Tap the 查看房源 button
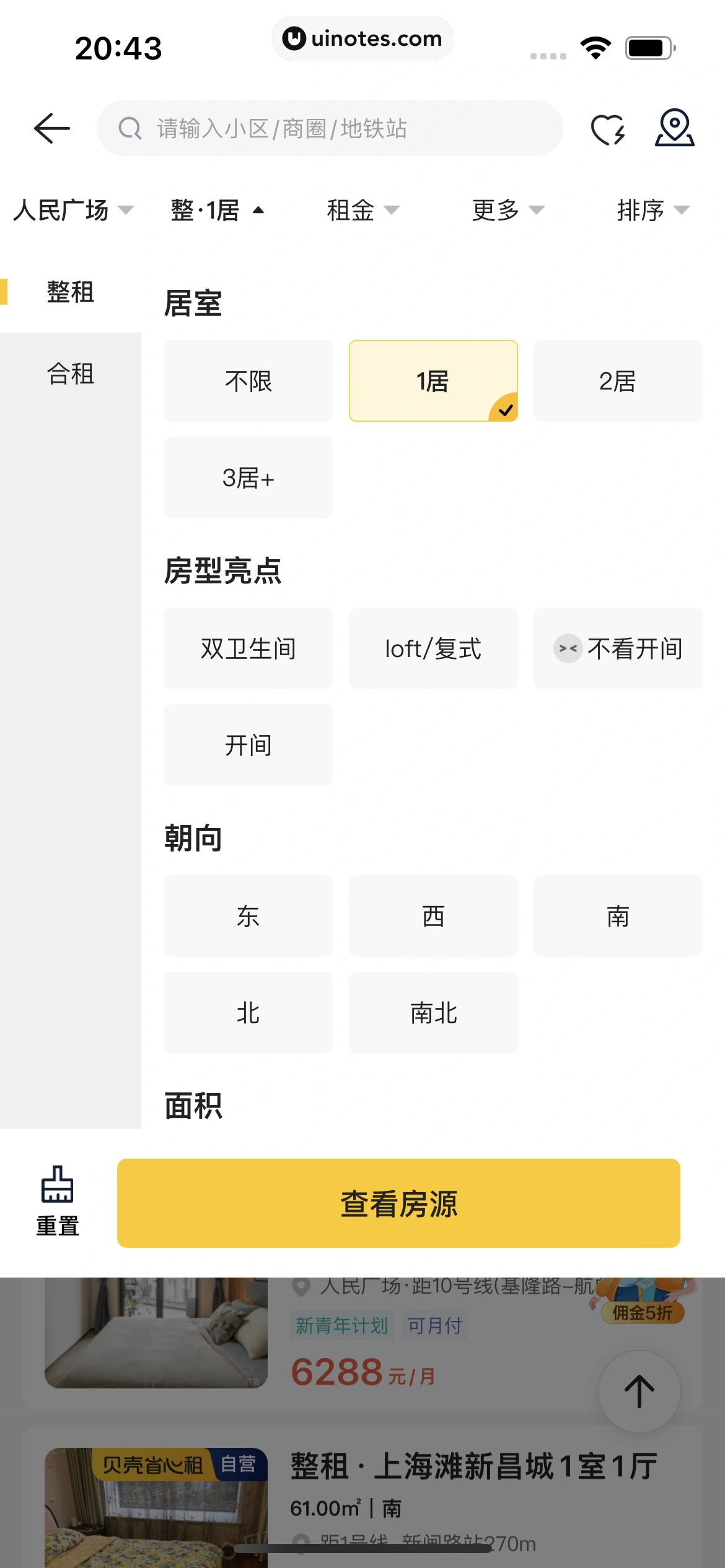The width and height of the screenshot is (725, 1568). click(398, 1204)
